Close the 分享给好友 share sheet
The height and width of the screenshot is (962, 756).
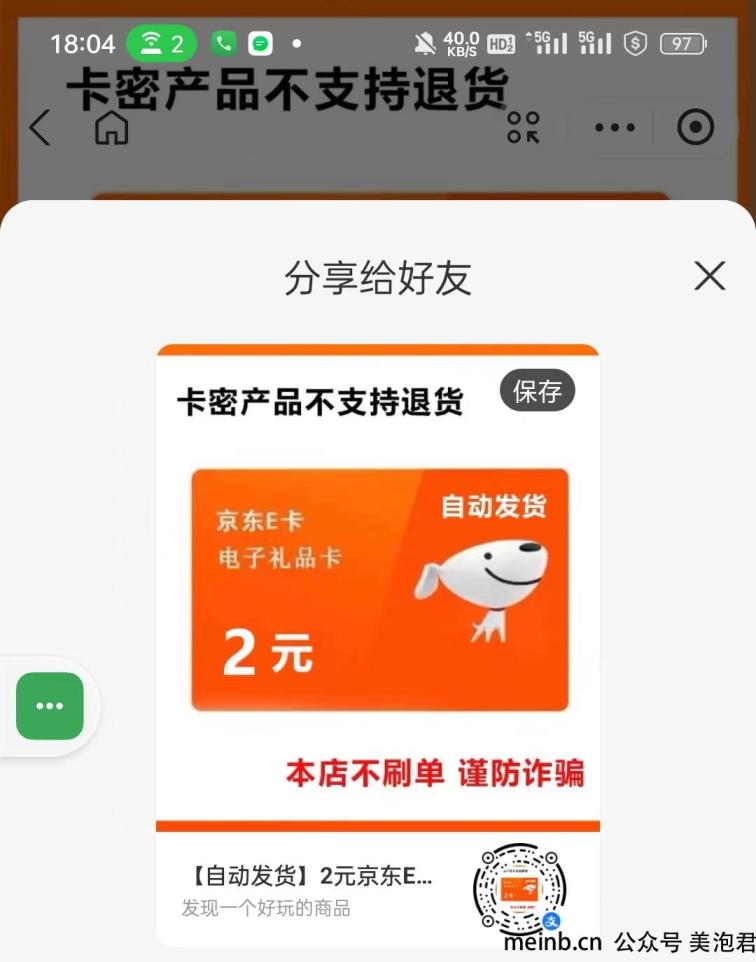pyautogui.click(x=709, y=276)
